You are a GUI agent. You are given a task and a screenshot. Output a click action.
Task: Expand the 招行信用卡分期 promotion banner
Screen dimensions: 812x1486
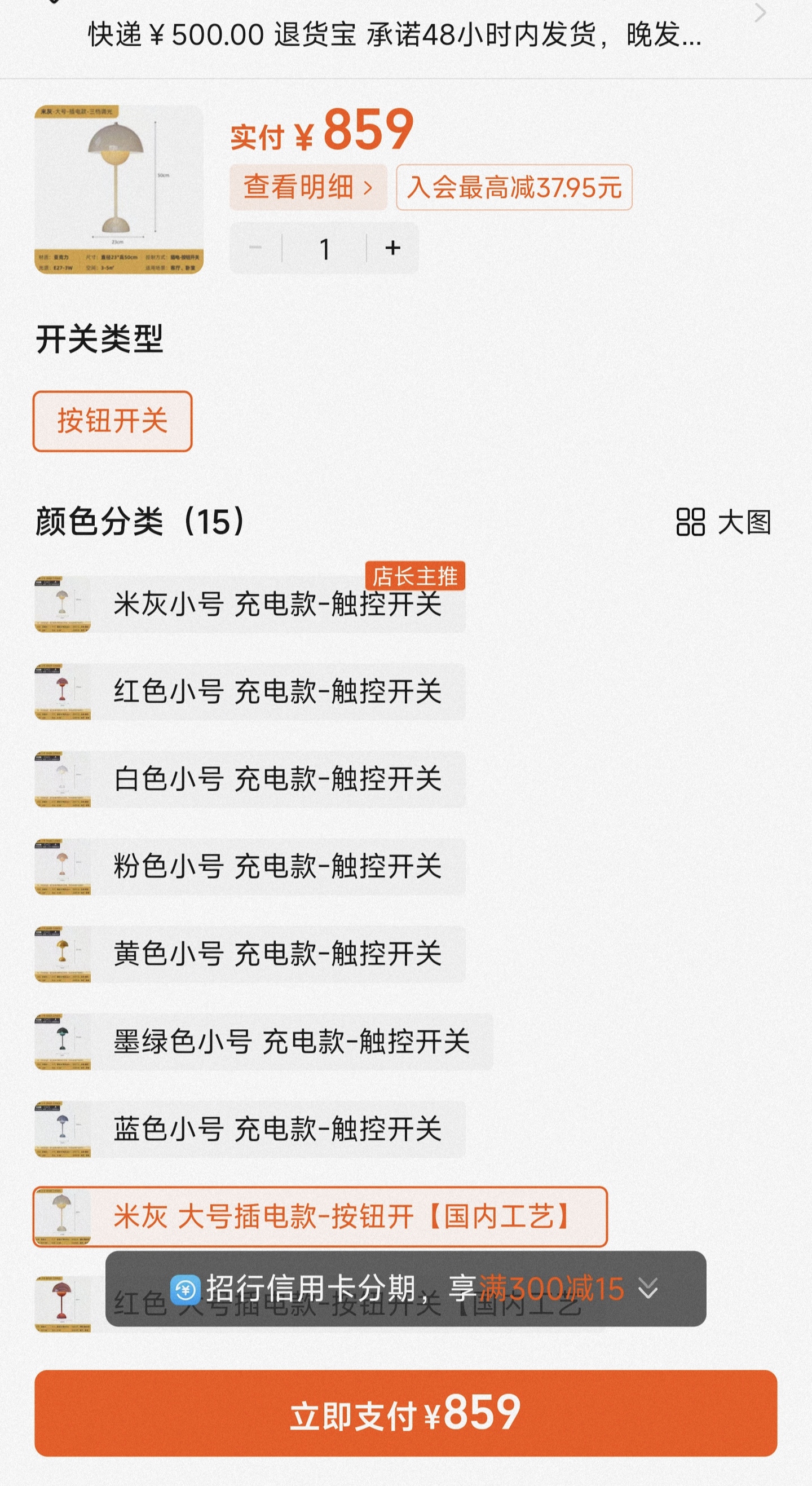[648, 1288]
